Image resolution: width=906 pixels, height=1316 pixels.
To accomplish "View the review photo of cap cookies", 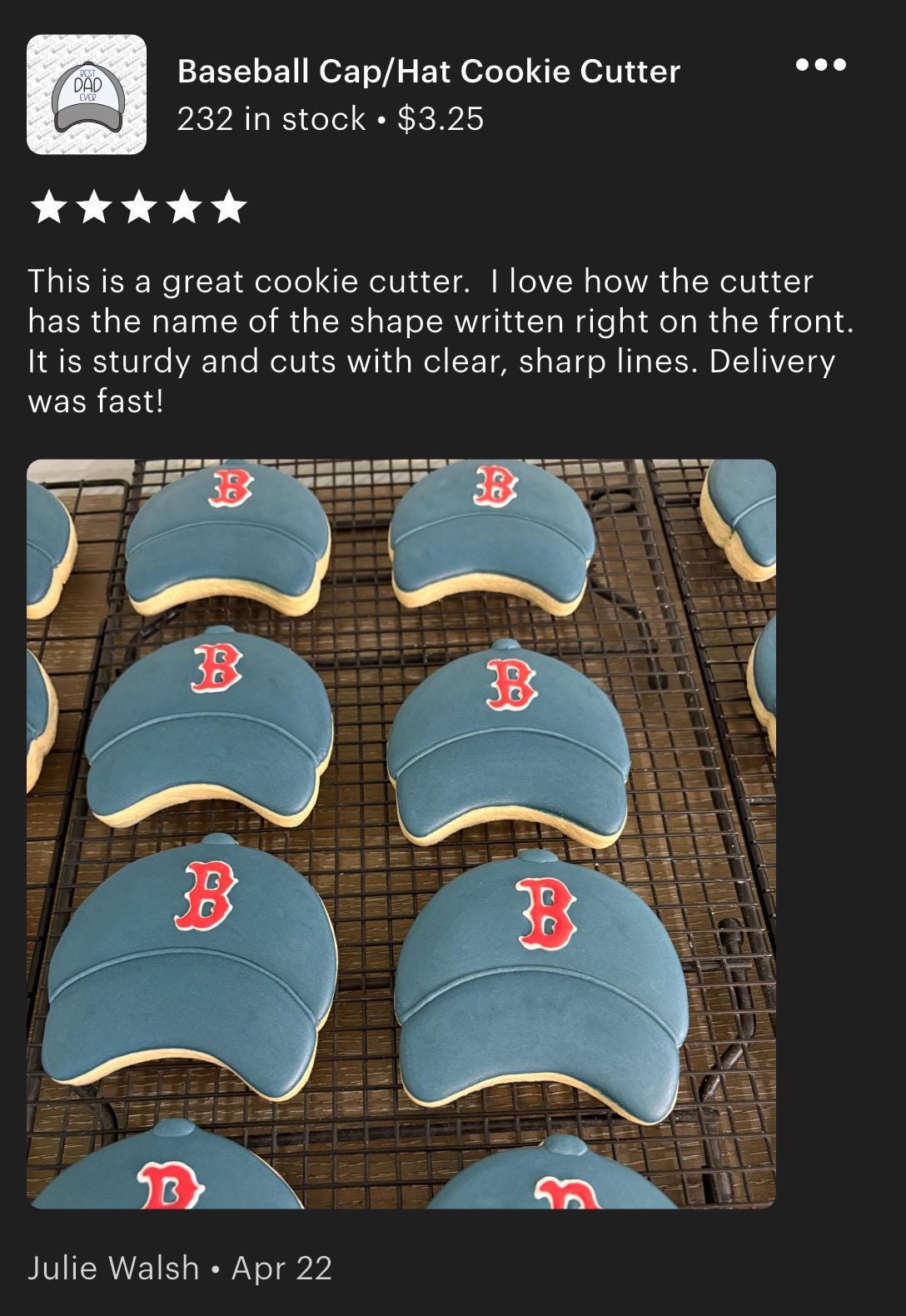I will click(x=401, y=833).
